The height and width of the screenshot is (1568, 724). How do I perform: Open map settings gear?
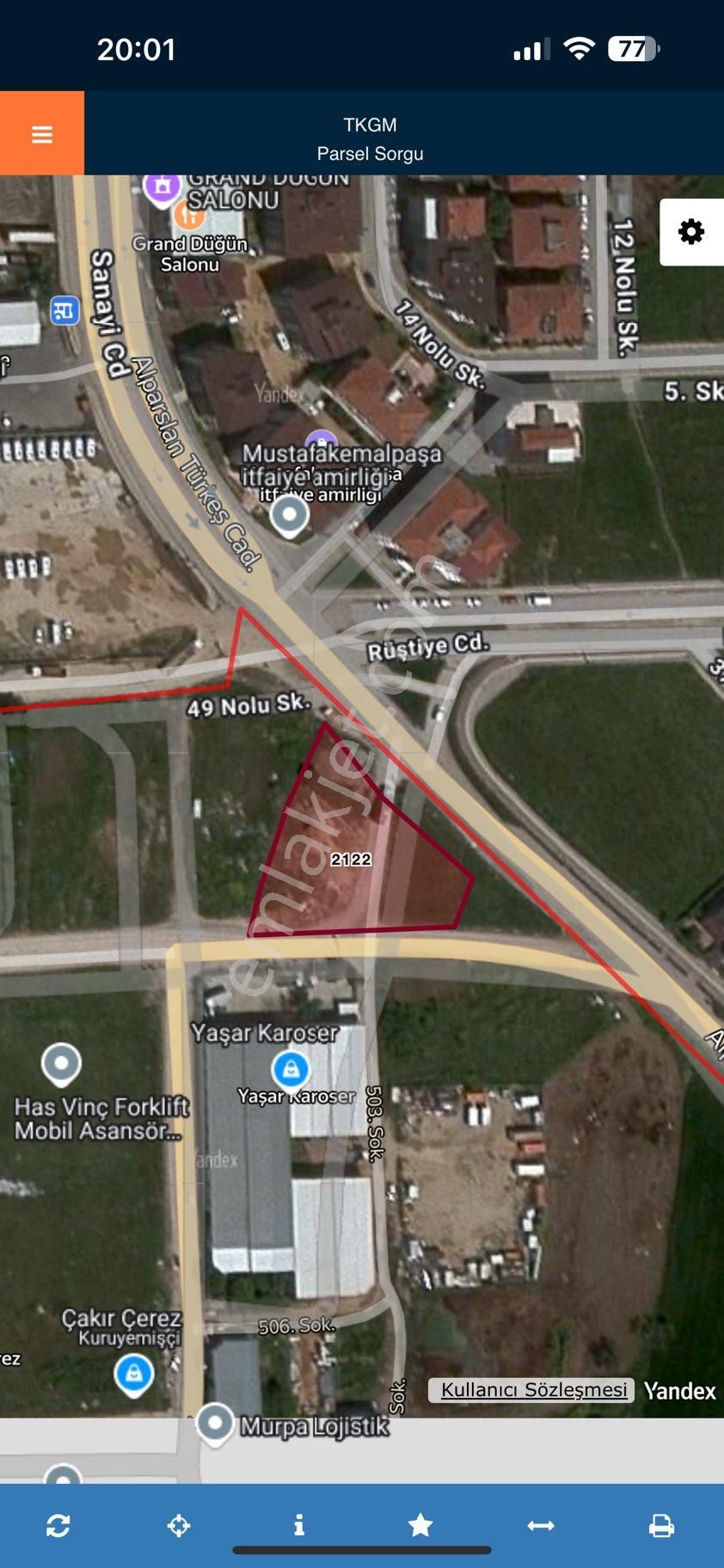tap(691, 232)
